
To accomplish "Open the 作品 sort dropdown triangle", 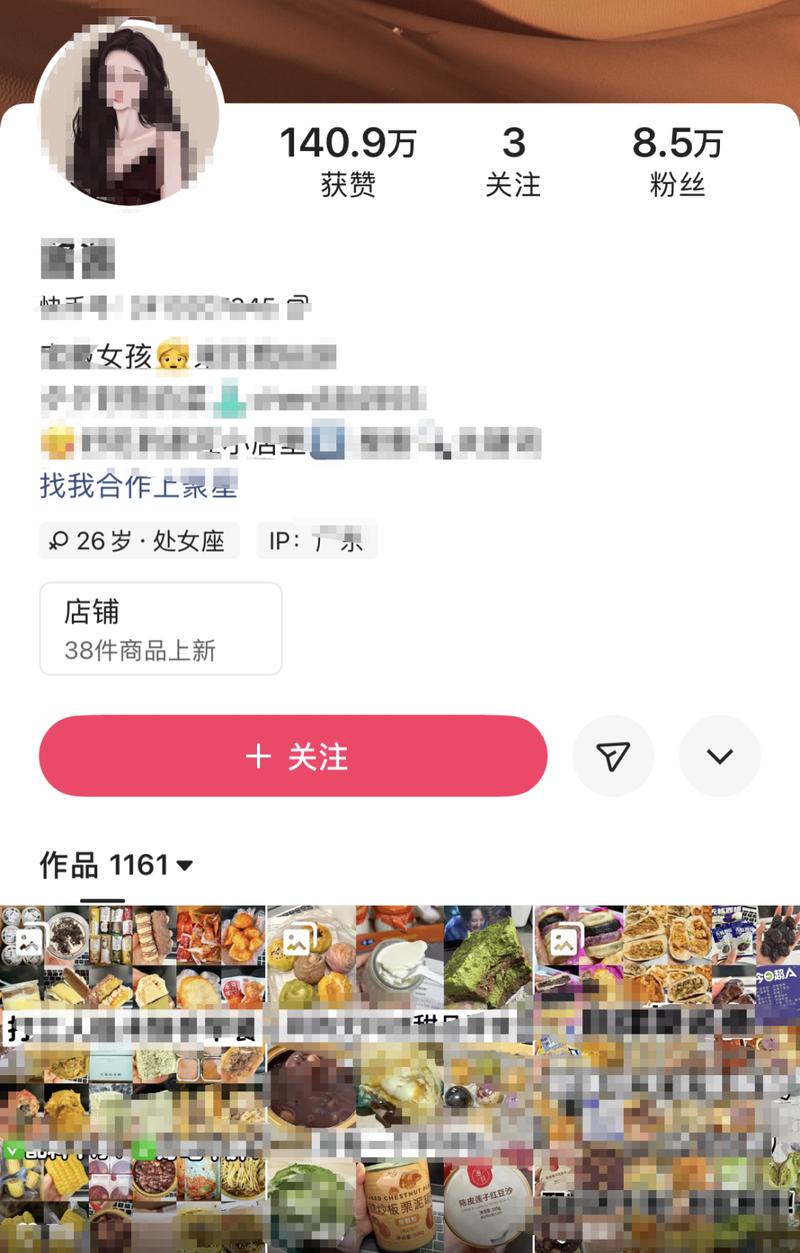I will click(x=186, y=866).
